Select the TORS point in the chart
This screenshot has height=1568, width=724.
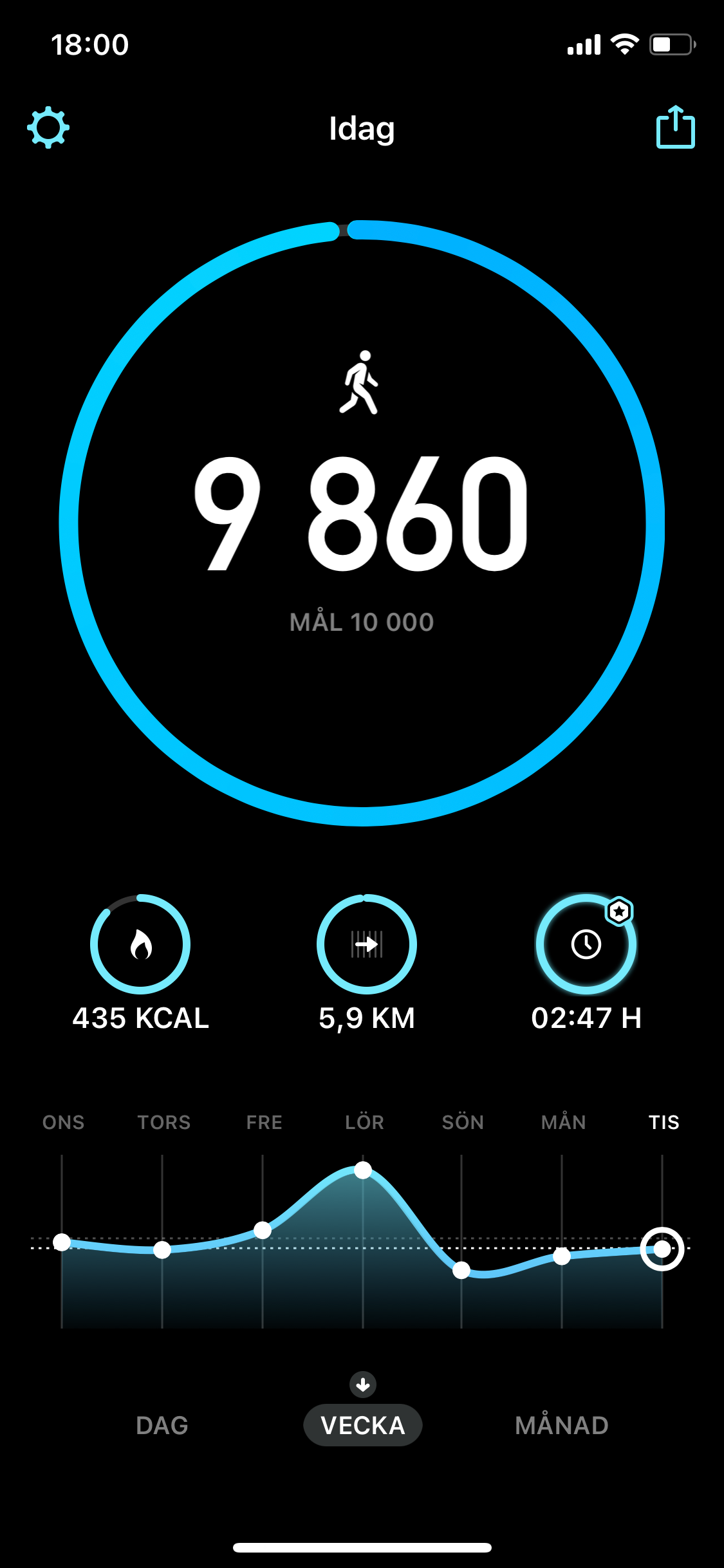(162, 1250)
